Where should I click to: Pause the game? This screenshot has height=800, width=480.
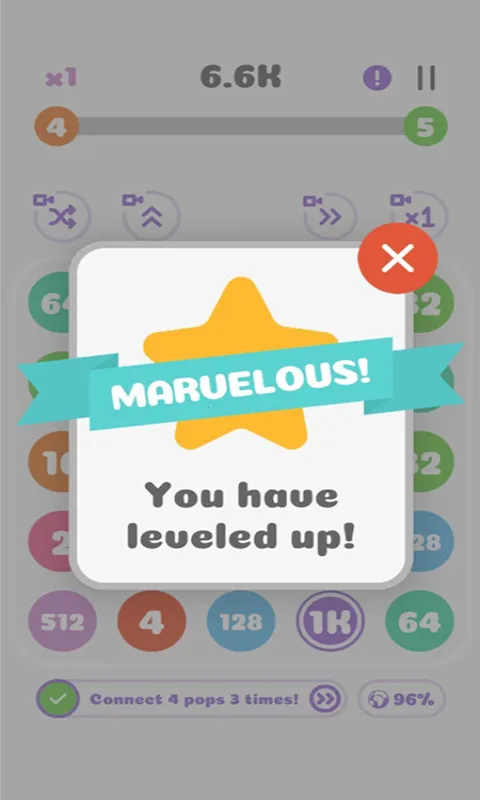tap(425, 78)
